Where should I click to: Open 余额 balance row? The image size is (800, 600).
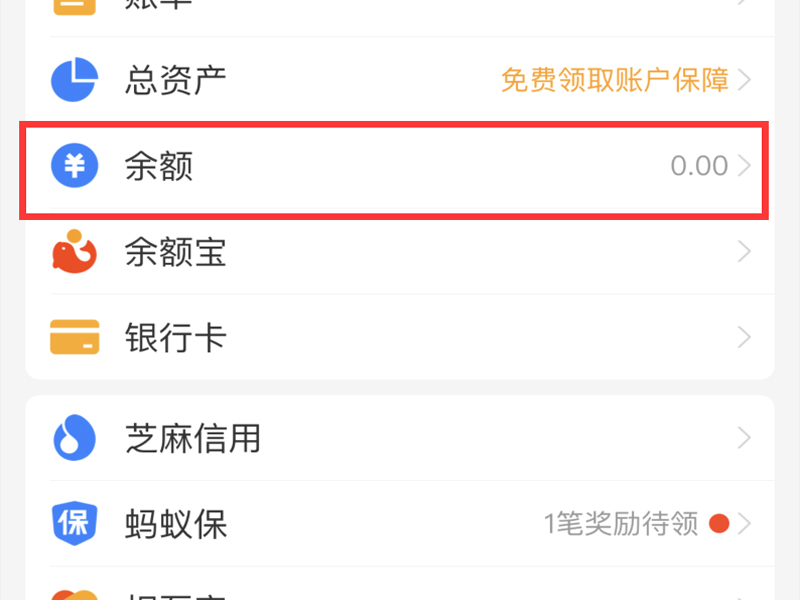coord(400,166)
